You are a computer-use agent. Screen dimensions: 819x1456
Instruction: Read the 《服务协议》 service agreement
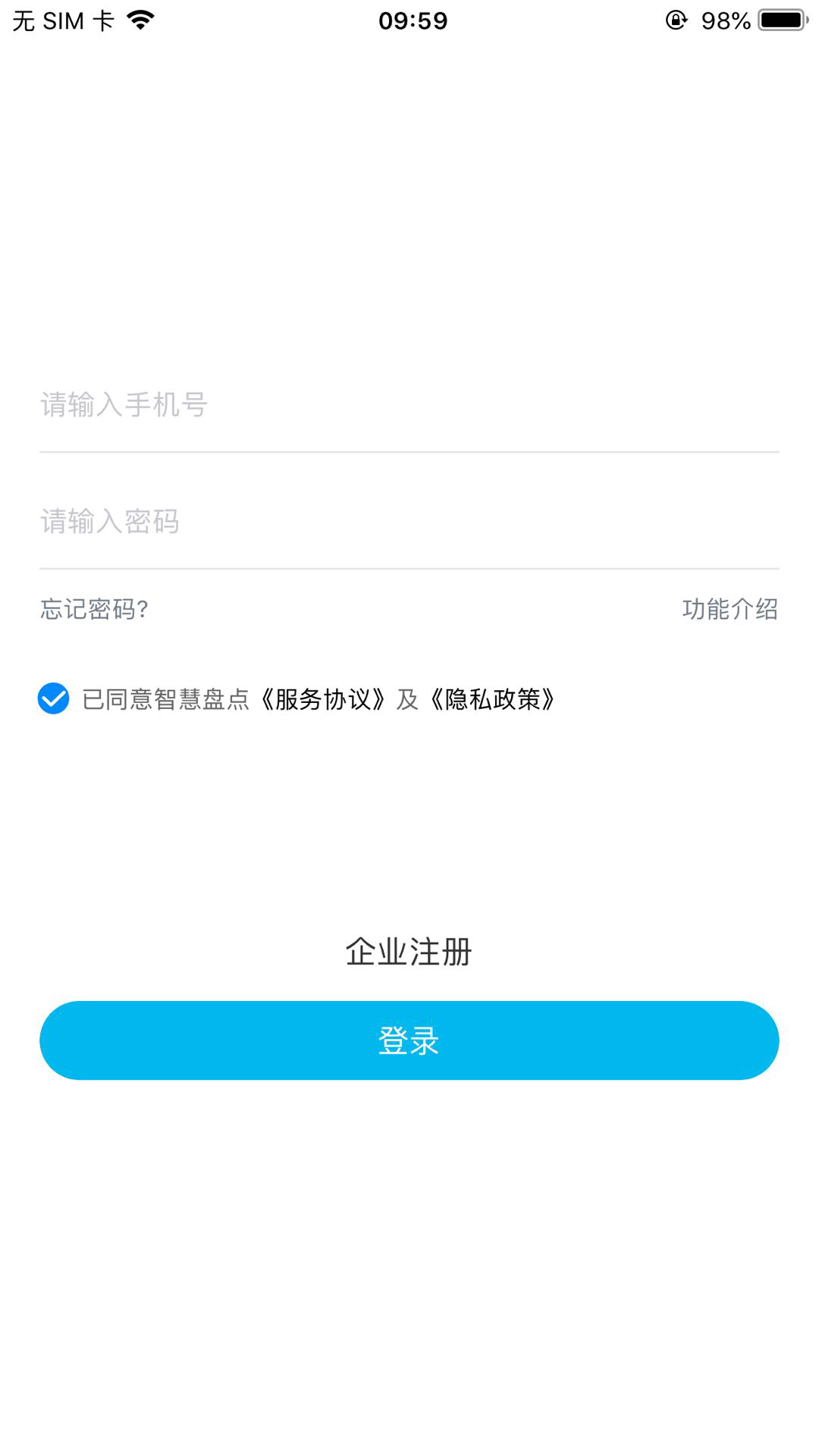tap(324, 699)
